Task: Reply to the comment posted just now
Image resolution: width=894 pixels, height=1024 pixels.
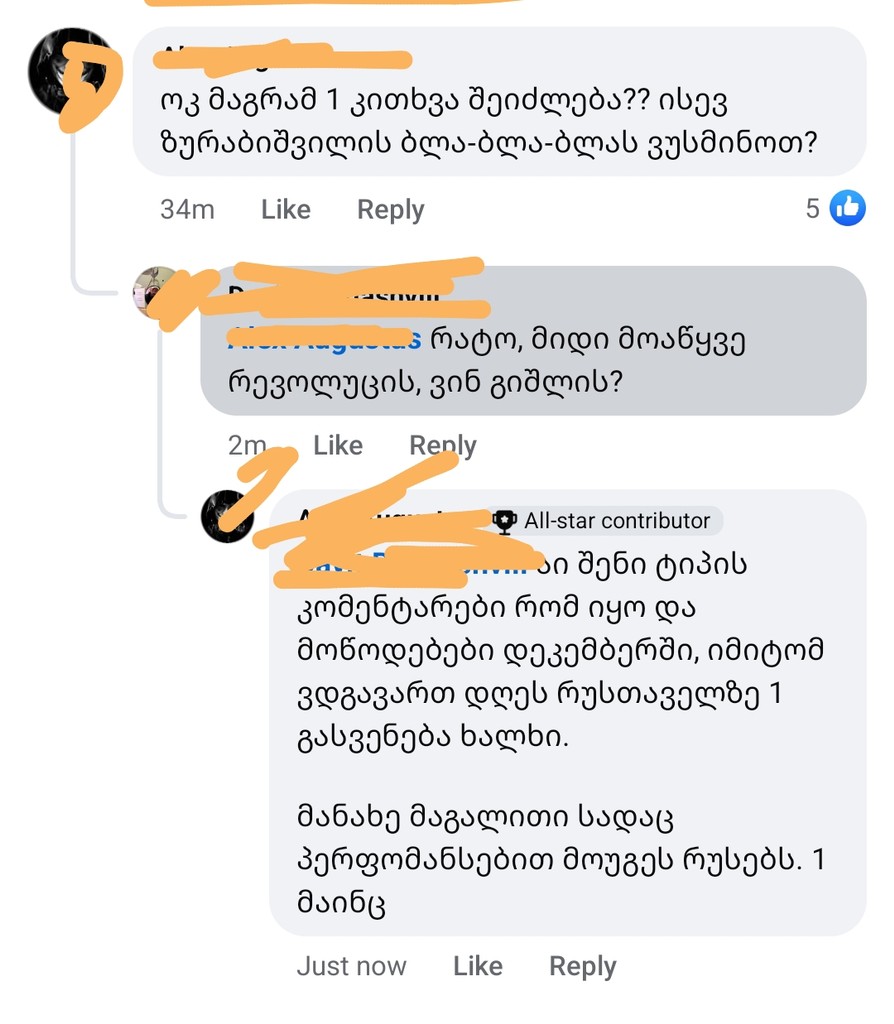Action: pyautogui.click(x=582, y=966)
